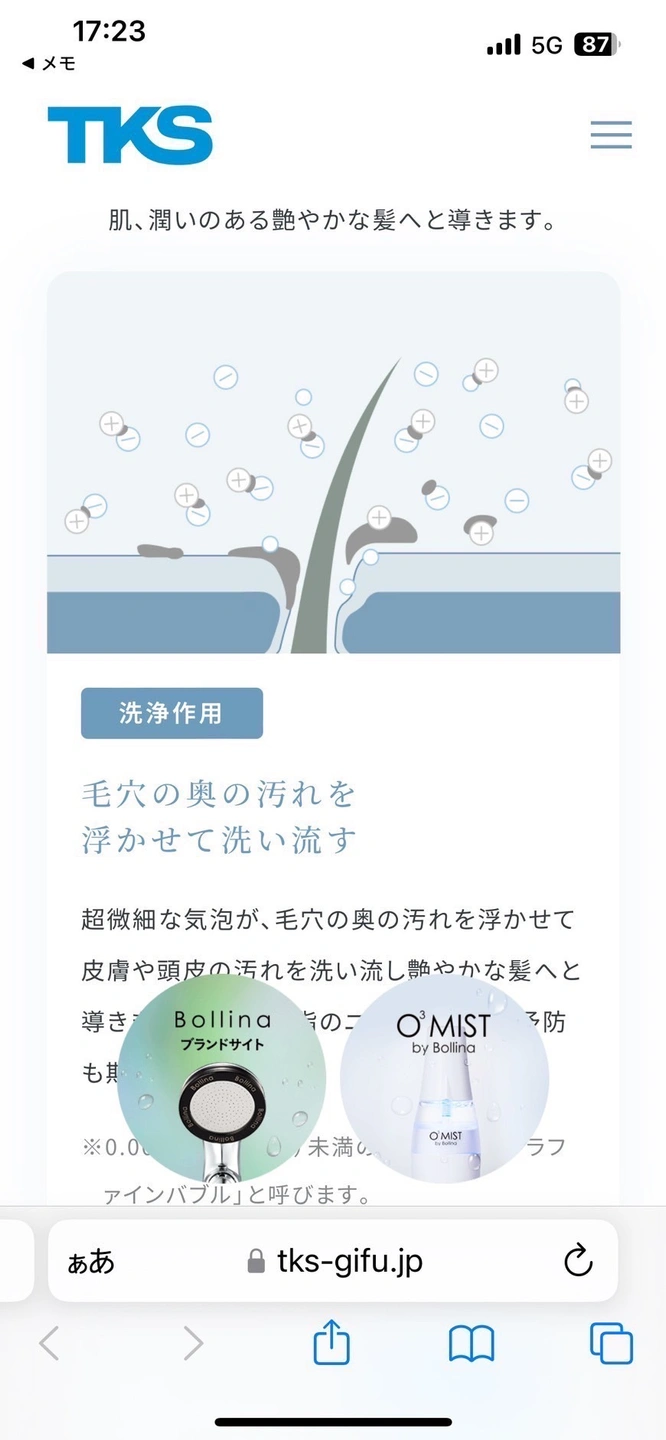Reload the page
This screenshot has width=666, height=1440.
pyautogui.click(x=579, y=1262)
